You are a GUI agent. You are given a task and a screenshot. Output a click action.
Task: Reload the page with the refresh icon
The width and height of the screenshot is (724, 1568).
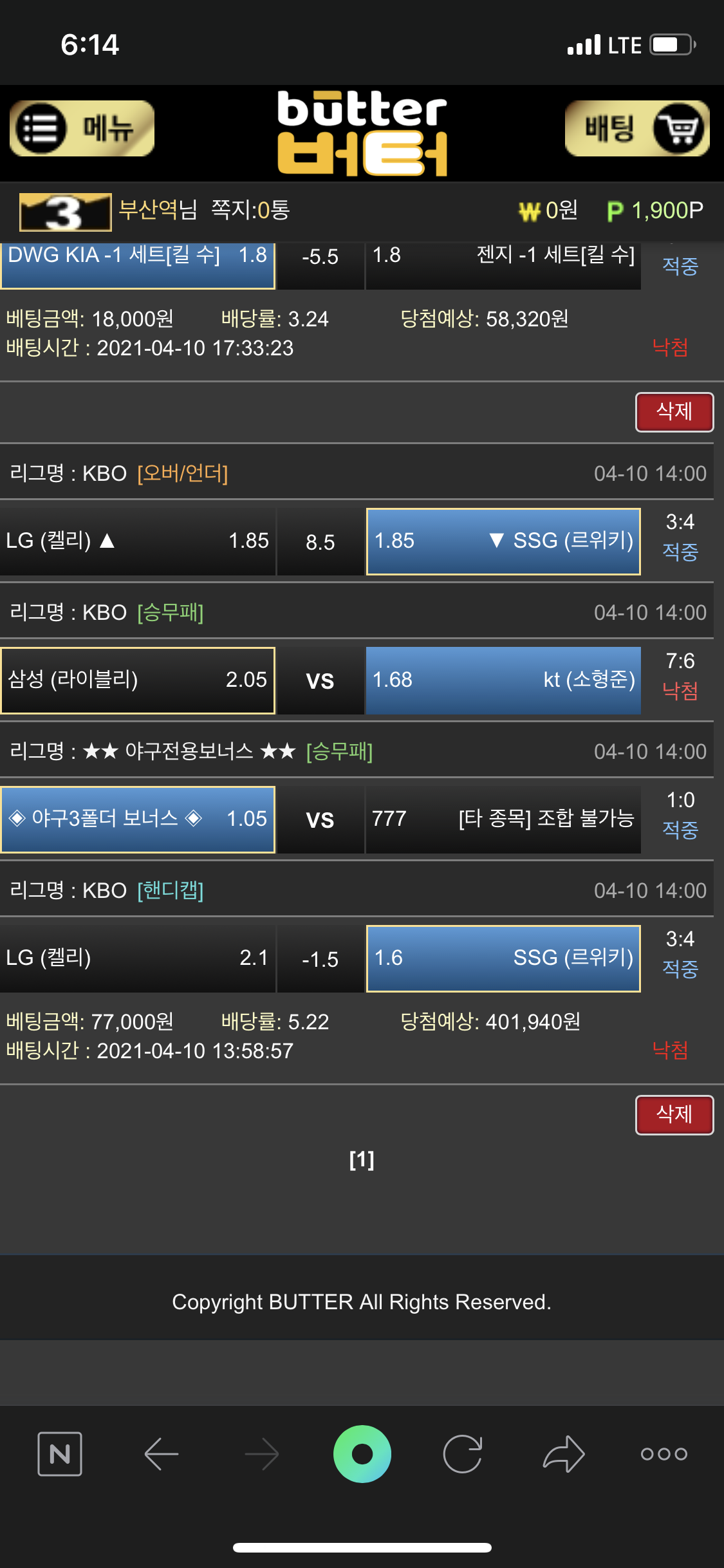coord(463,1453)
